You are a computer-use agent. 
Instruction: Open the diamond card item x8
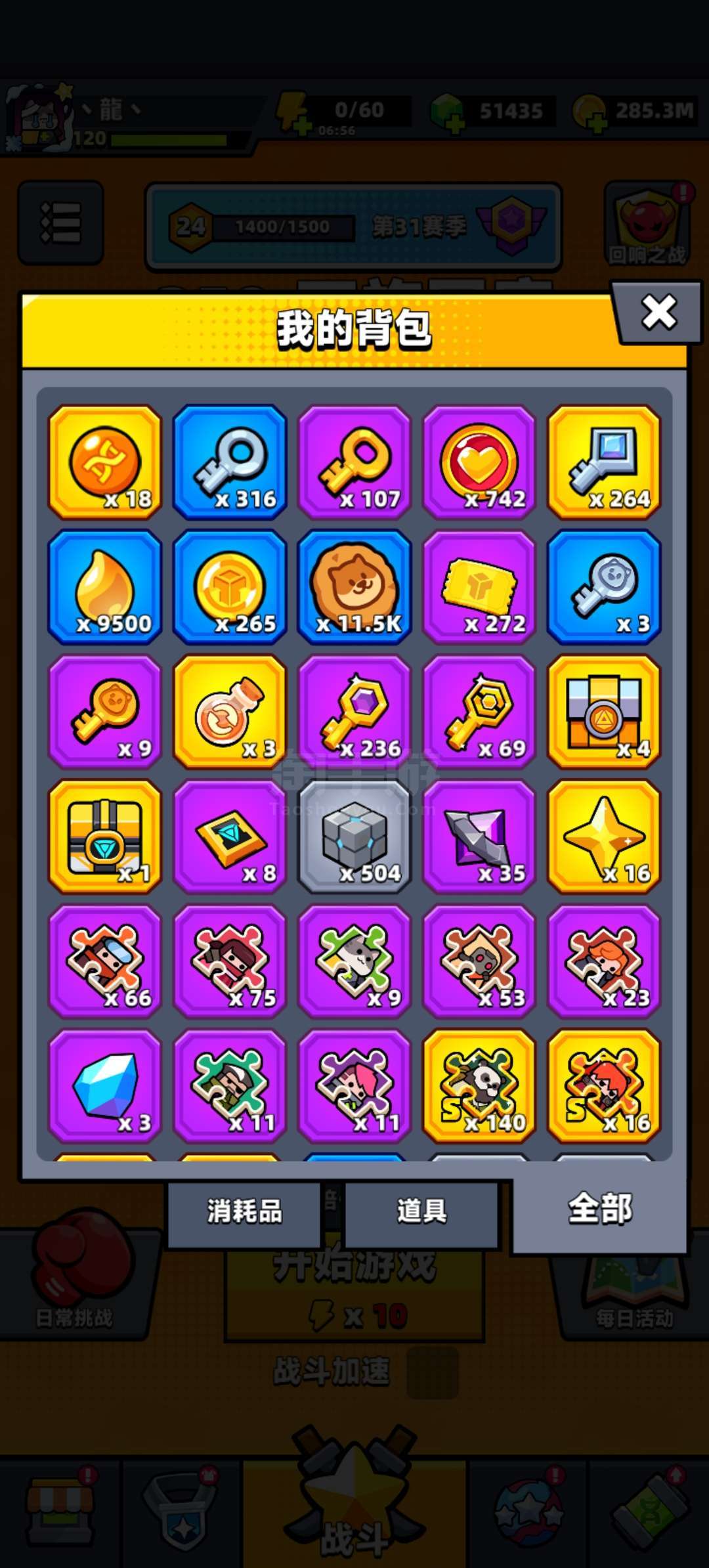[x=230, y=837]
